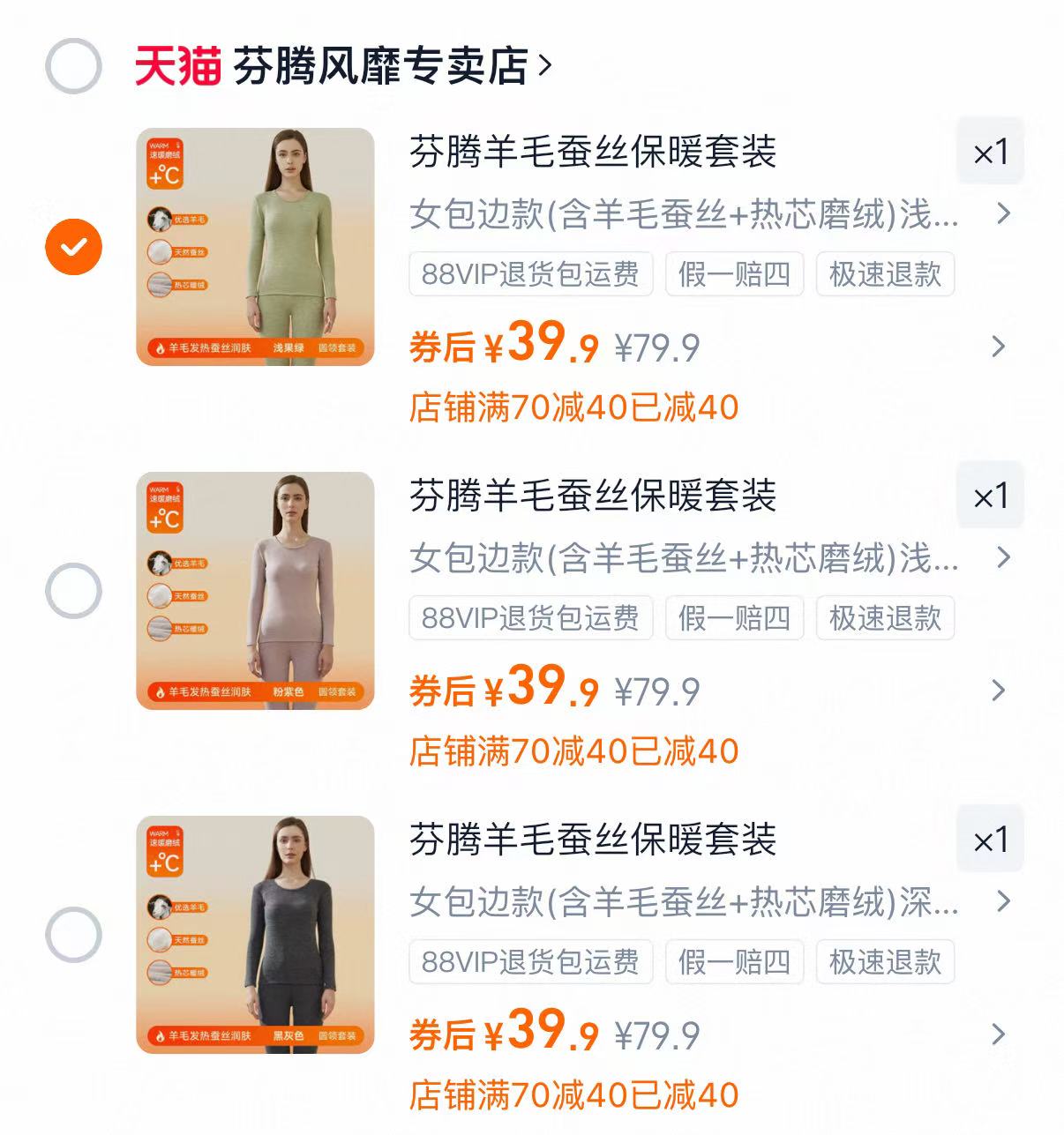Viewport: 1064px width, 1135px height.
Task: Click 店铺满70减40已减40 promotion text
Action: coord(573,406)
